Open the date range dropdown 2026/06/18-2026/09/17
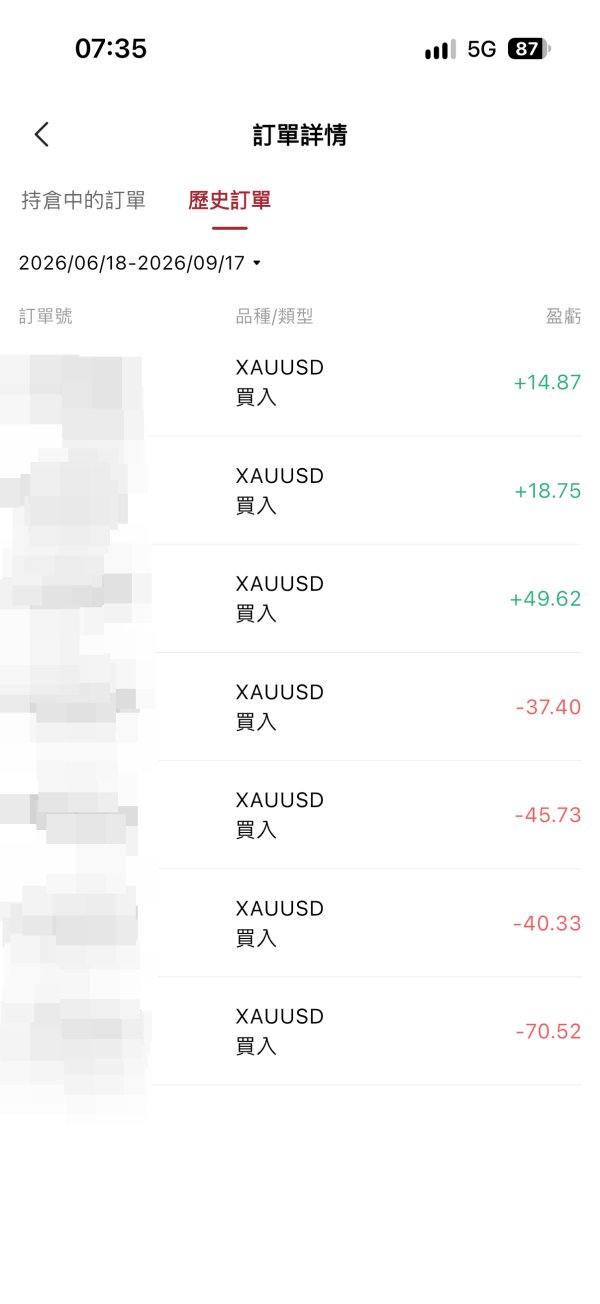 pos(140,263)
